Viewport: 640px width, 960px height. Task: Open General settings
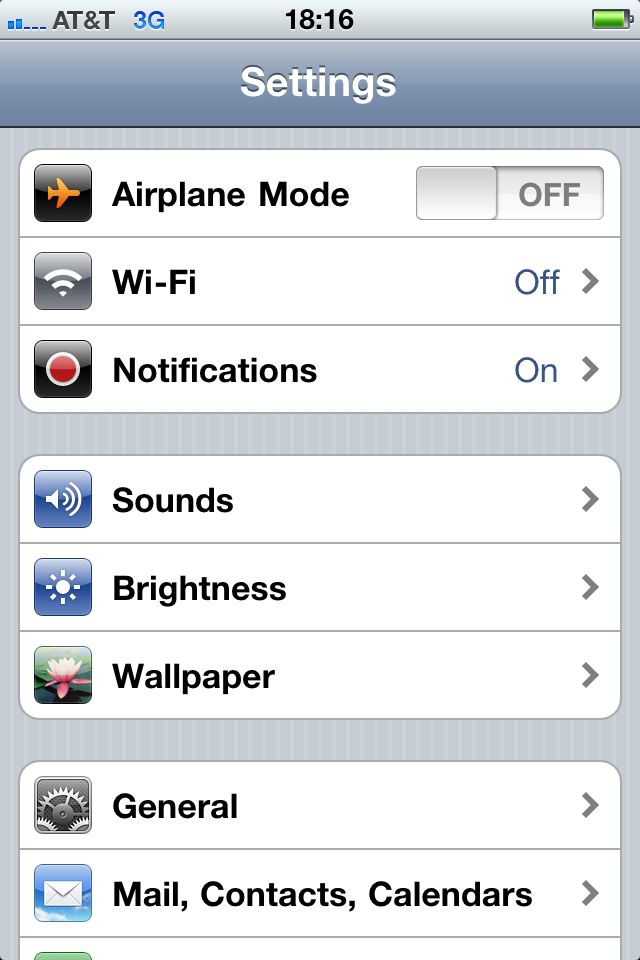click(320, 806)
